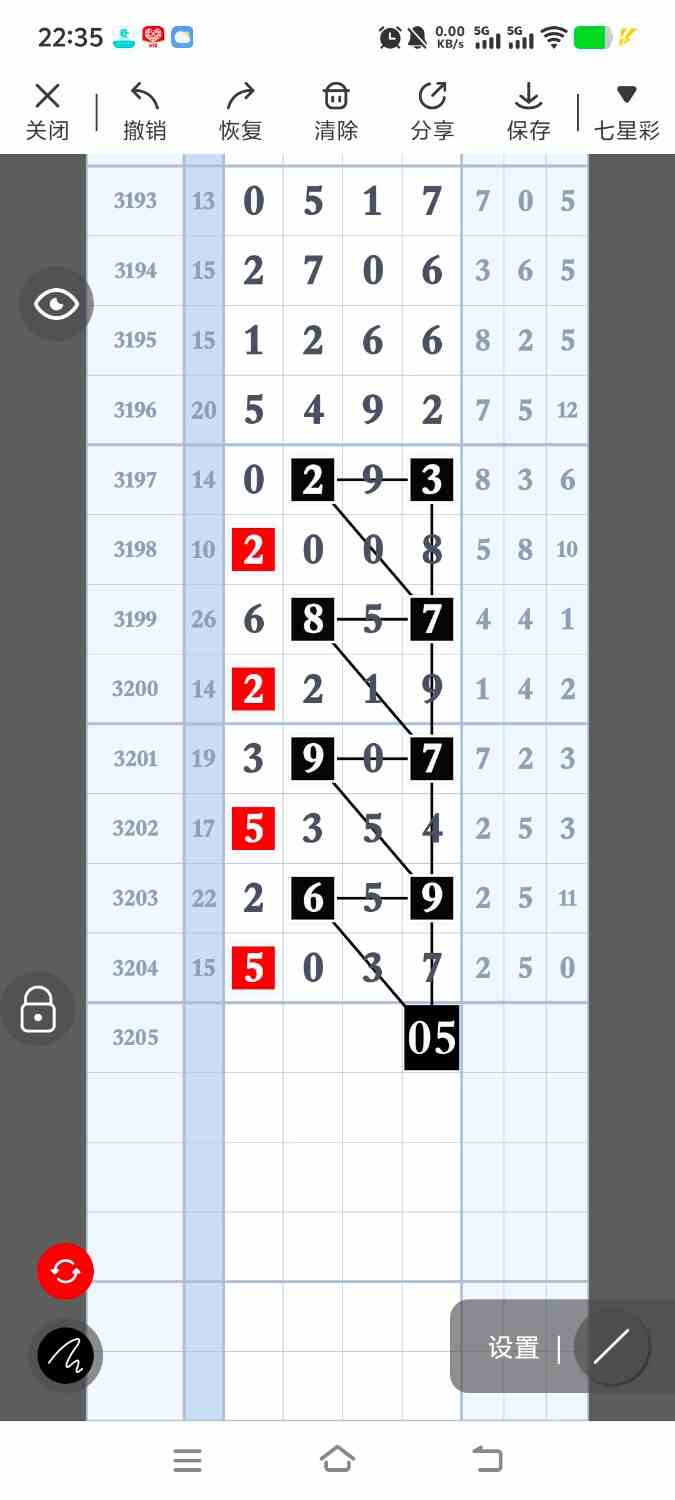Open the 七星彩 lottery dropdown
Viewport: 675px width, 1500px height.
627,111
